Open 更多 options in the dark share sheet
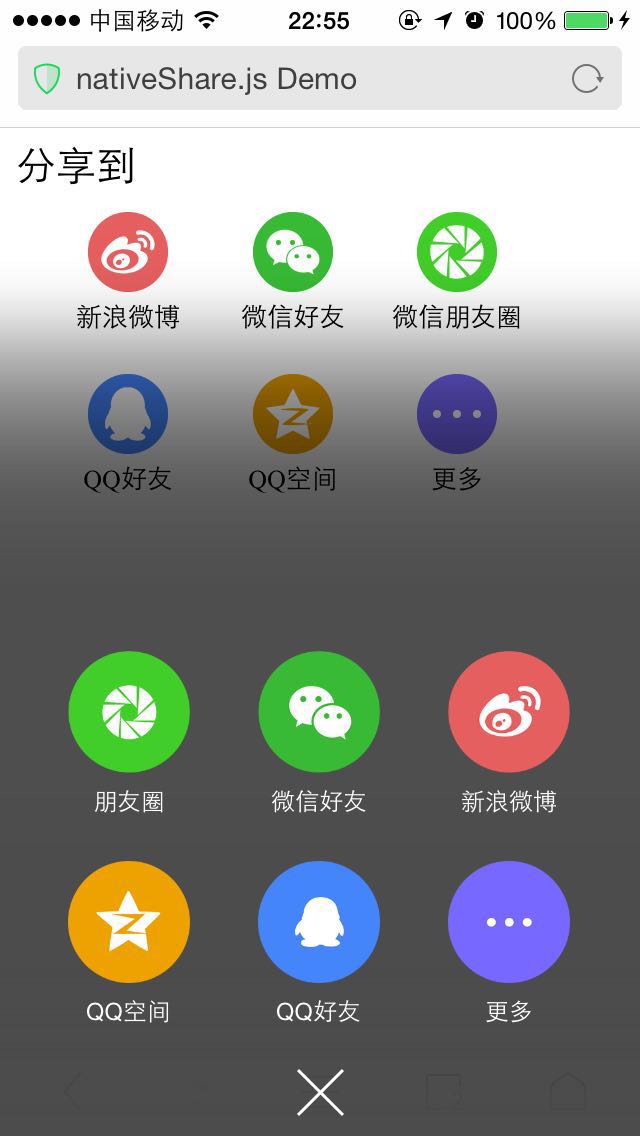Viewport: 640px width, 1136px height. [x=509, y=922]
